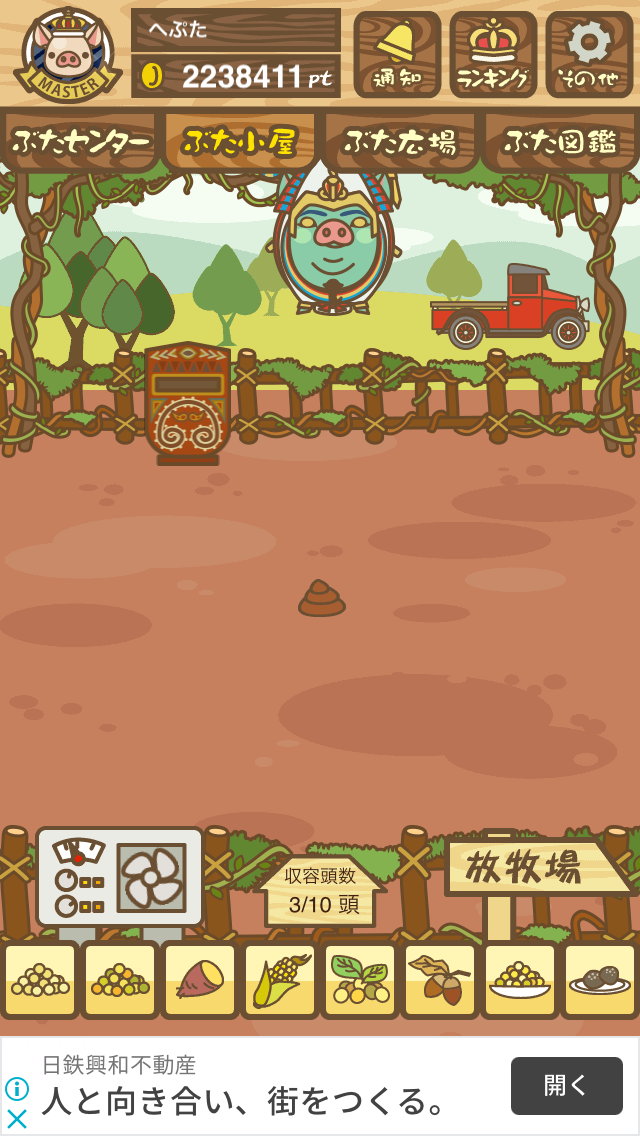Screen dimensions: 640x1136
Task: Select the ぶた小屋 tab
Action: pos(240,141)
